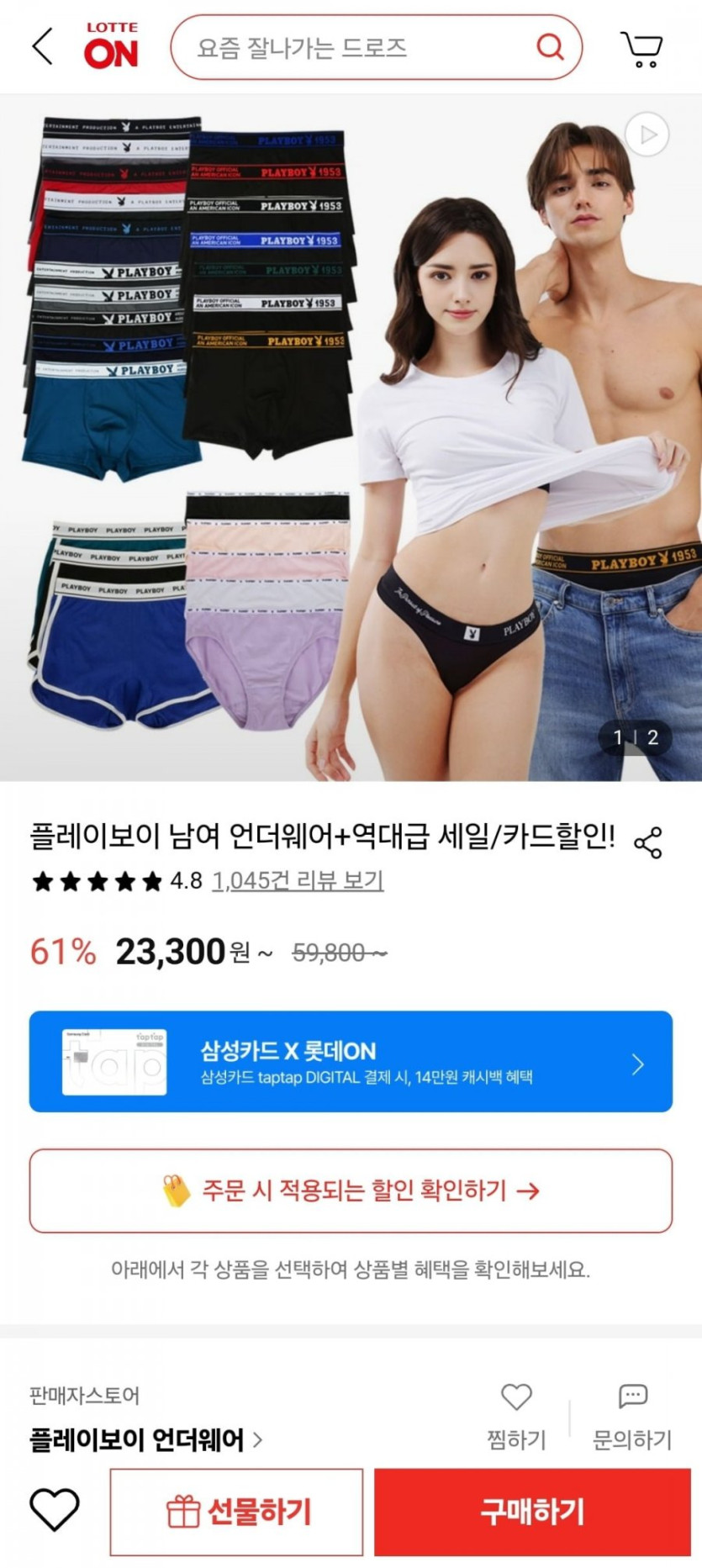Play the product video
Image resolution: width=702 pixels, height=1568 pixels.
[647, 135]
